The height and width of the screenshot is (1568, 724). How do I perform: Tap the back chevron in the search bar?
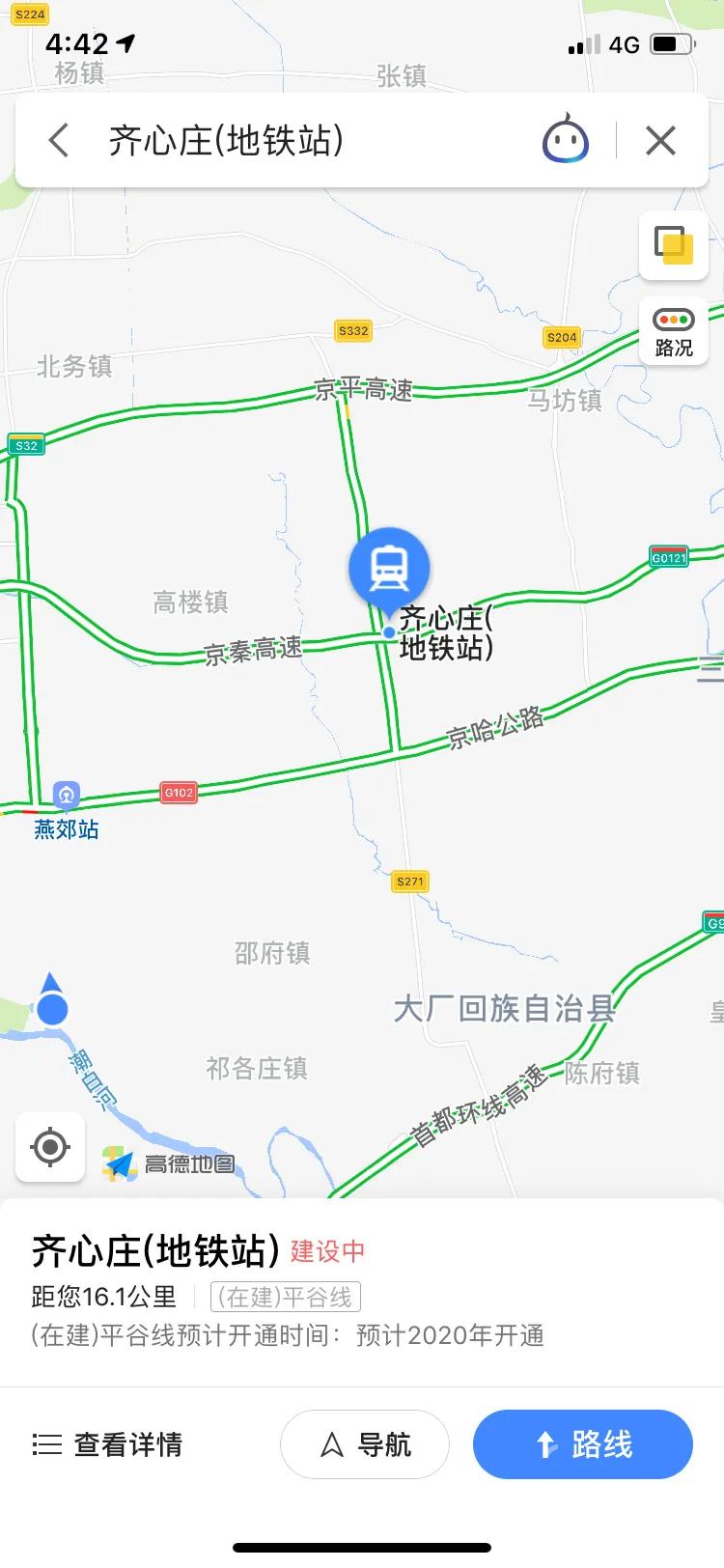pos(58,140)
